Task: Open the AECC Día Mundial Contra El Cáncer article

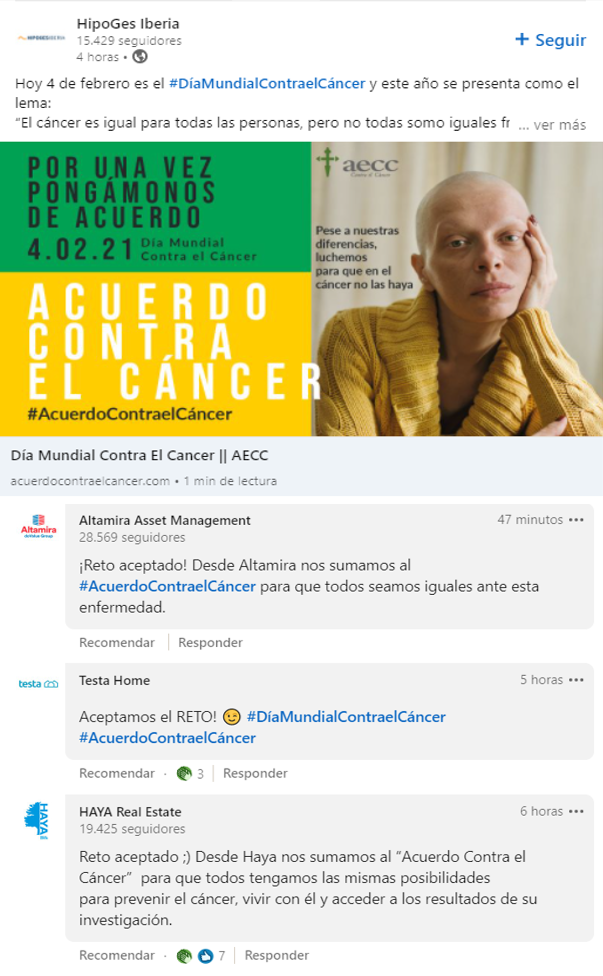Action: (139, 455)
